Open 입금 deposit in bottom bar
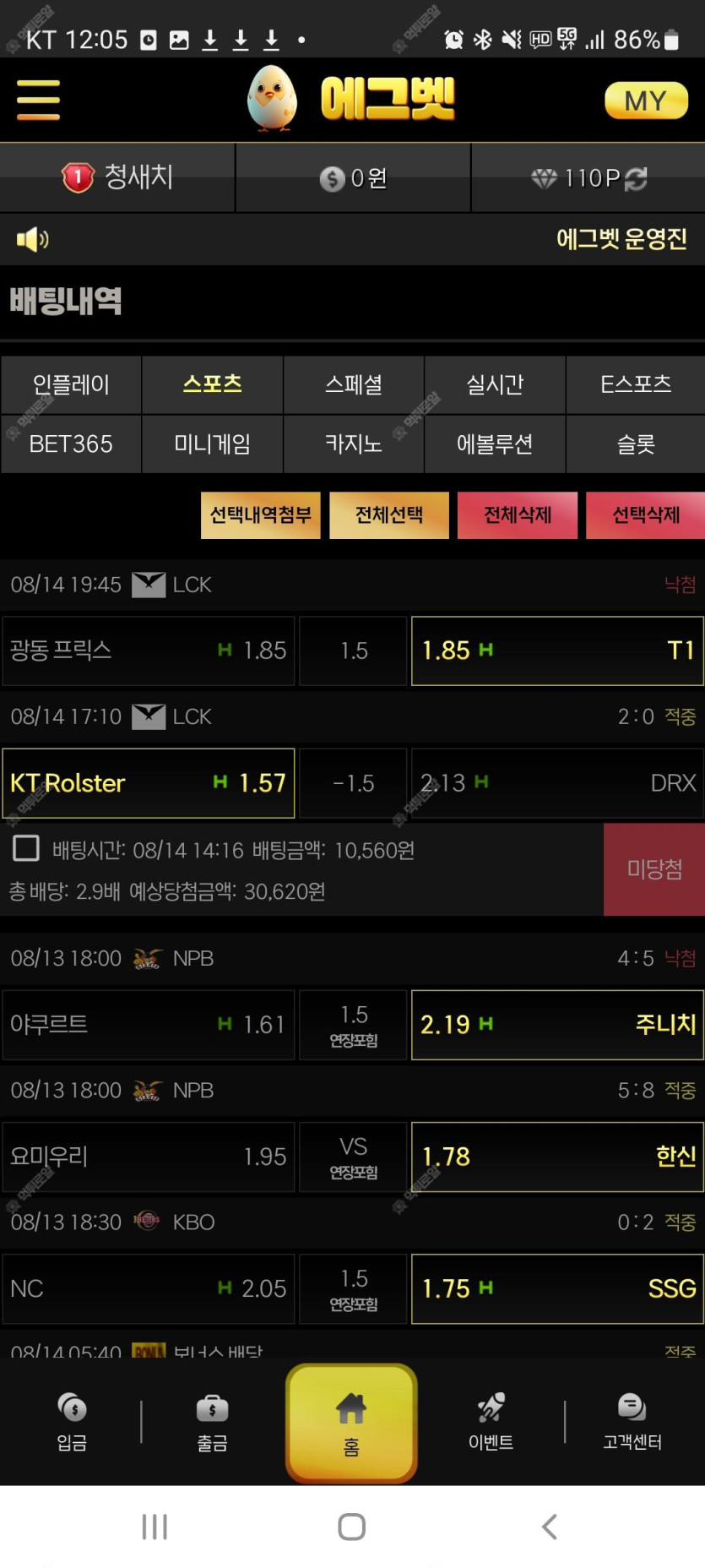705x1568 pixels. (x=72, y=1423)
